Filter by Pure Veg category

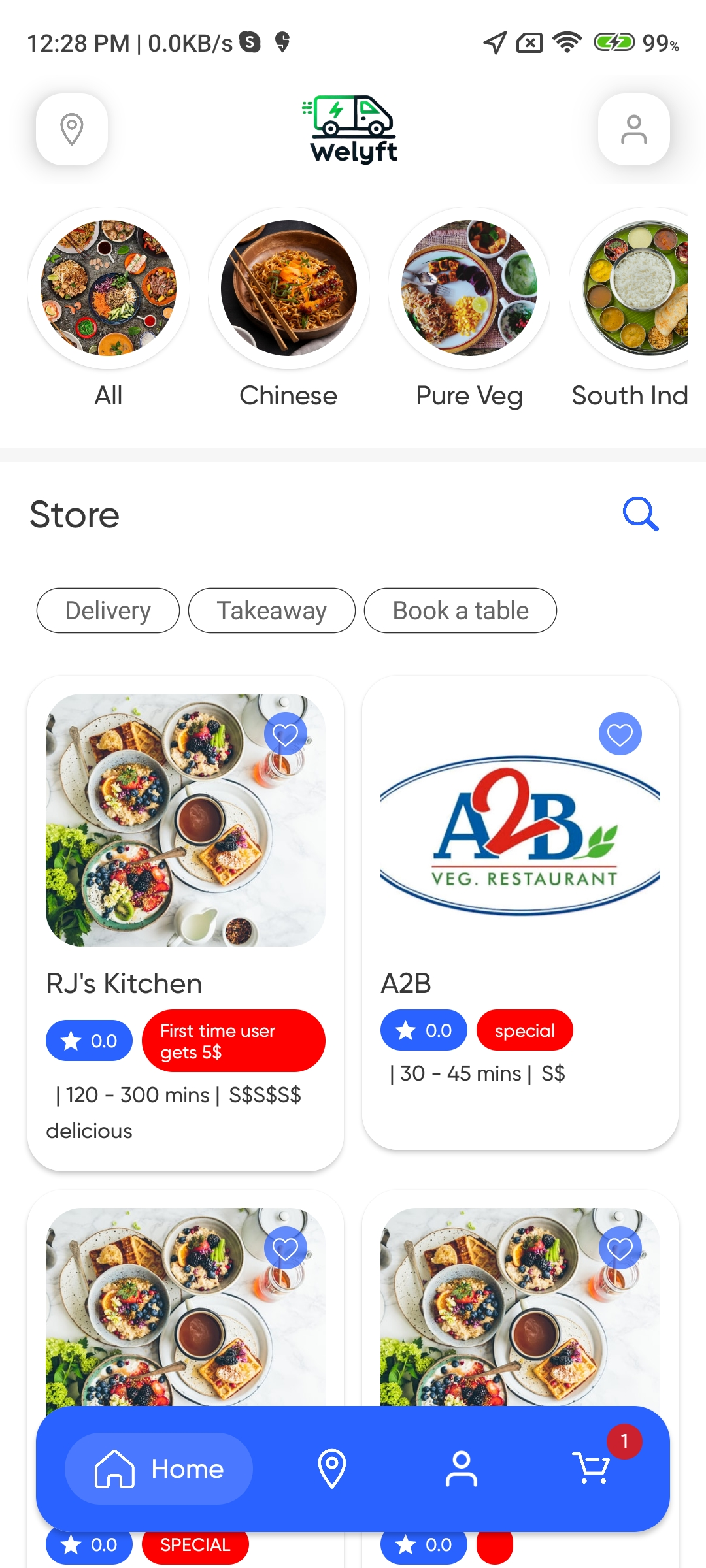tap(469, 289)
